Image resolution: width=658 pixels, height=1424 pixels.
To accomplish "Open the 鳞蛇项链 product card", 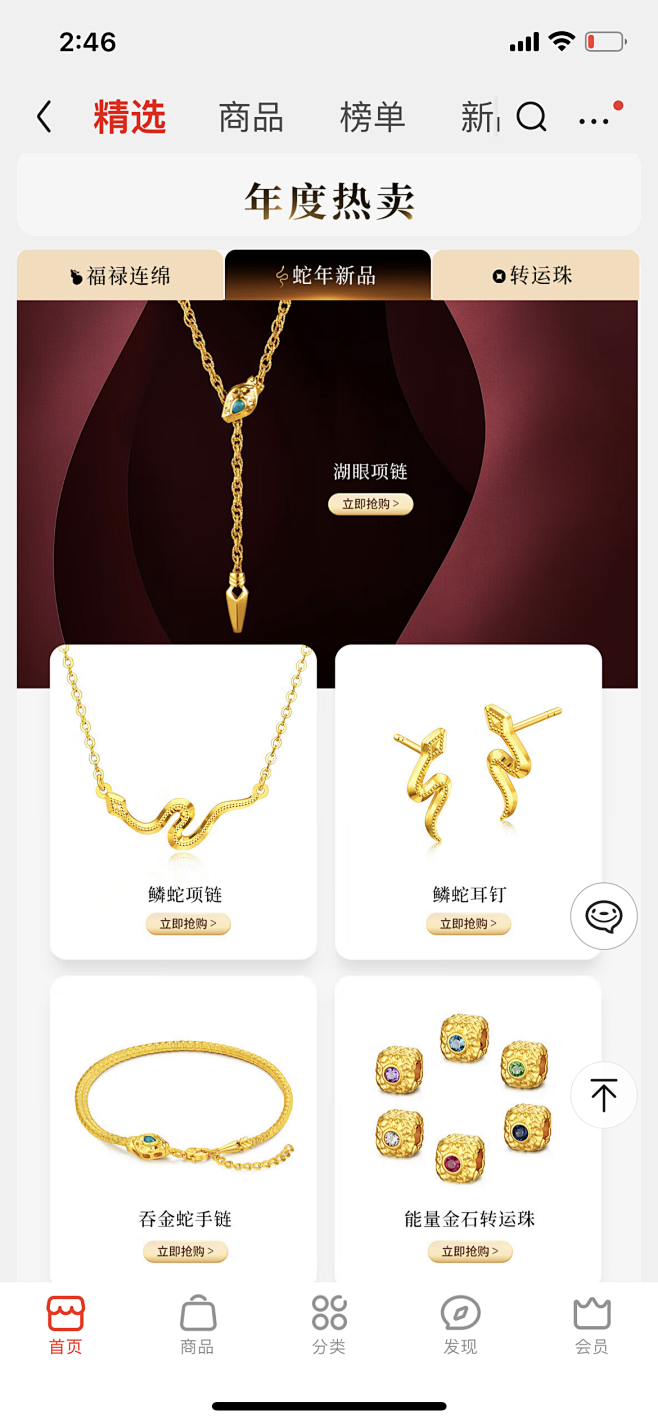I will (183, 802).
